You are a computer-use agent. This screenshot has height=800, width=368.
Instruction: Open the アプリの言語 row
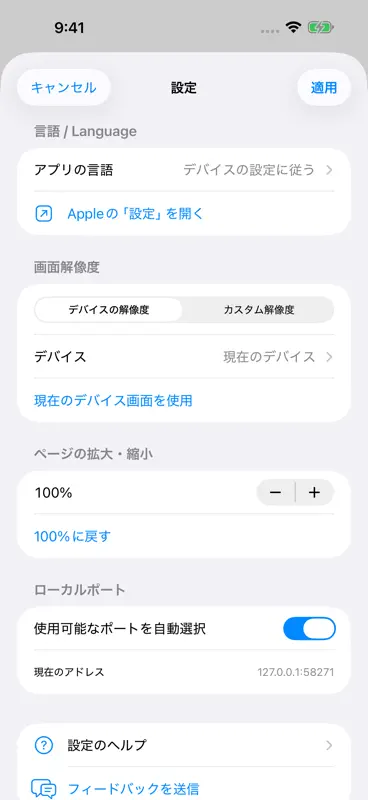coord(184,170)
